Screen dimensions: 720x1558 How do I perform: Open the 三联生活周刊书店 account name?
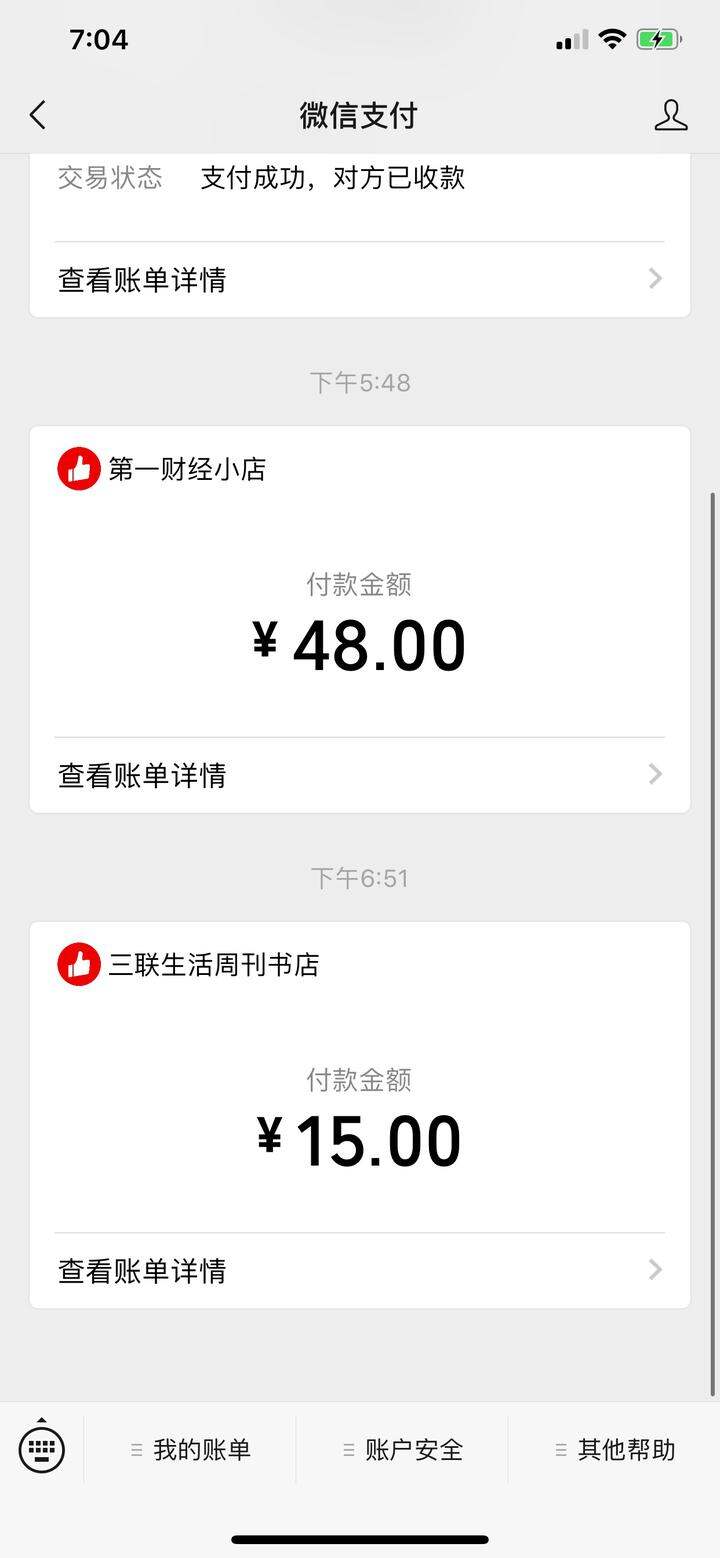tap(213, 965)
